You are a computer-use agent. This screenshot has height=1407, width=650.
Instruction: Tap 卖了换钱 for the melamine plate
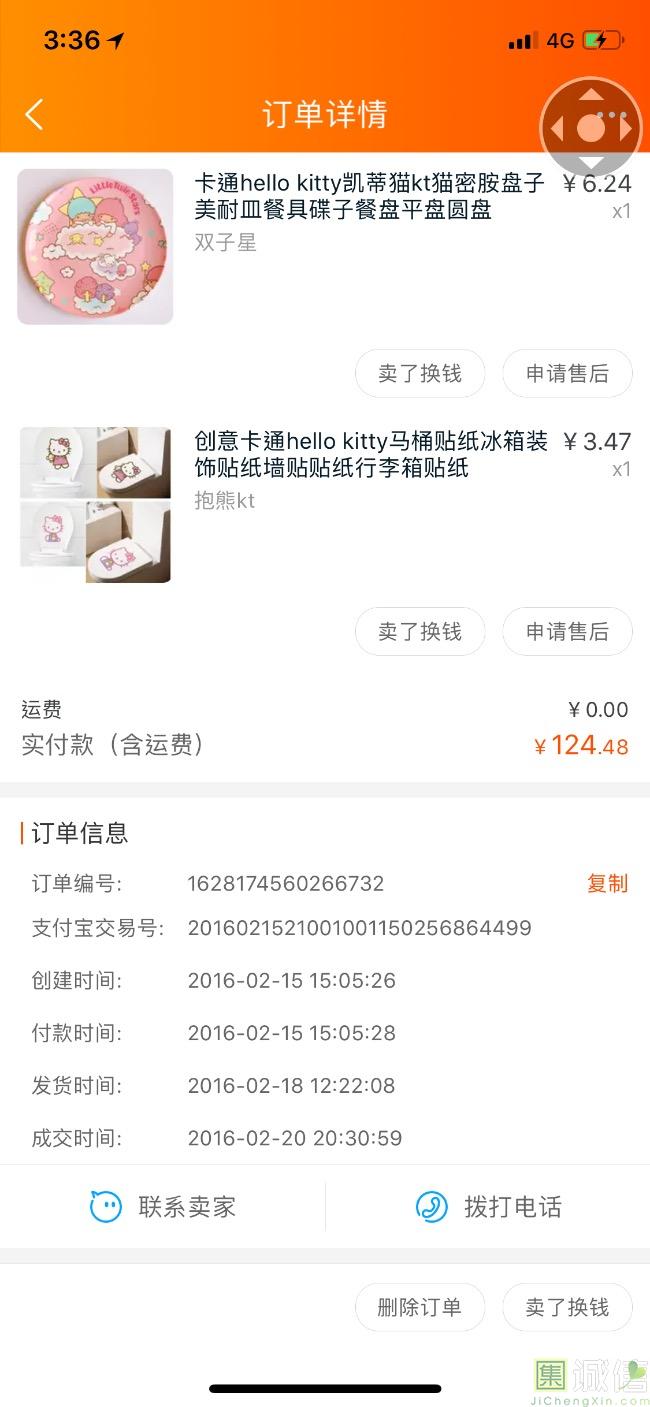coord(420,374)
